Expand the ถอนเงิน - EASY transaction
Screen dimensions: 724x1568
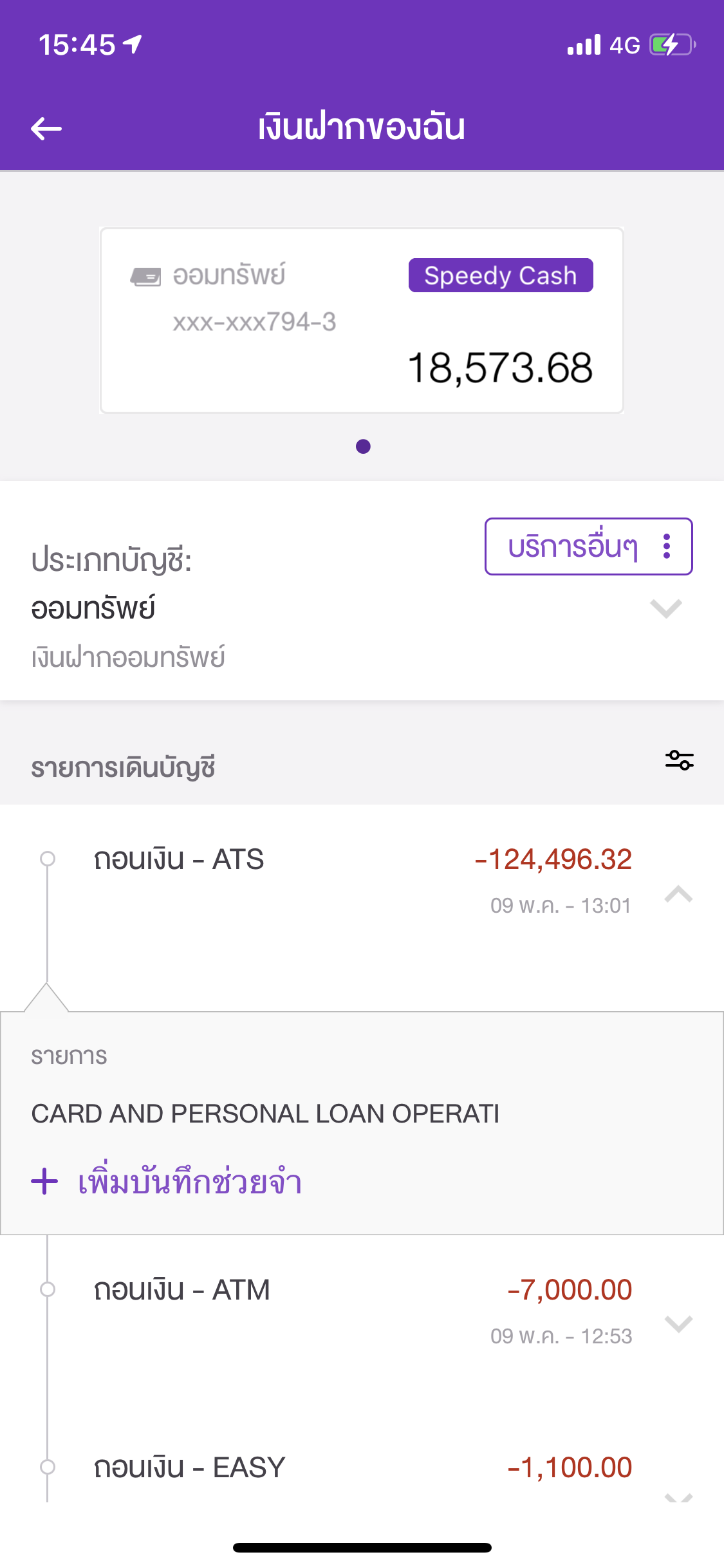pyautogui.click(x=678, y=1495)
